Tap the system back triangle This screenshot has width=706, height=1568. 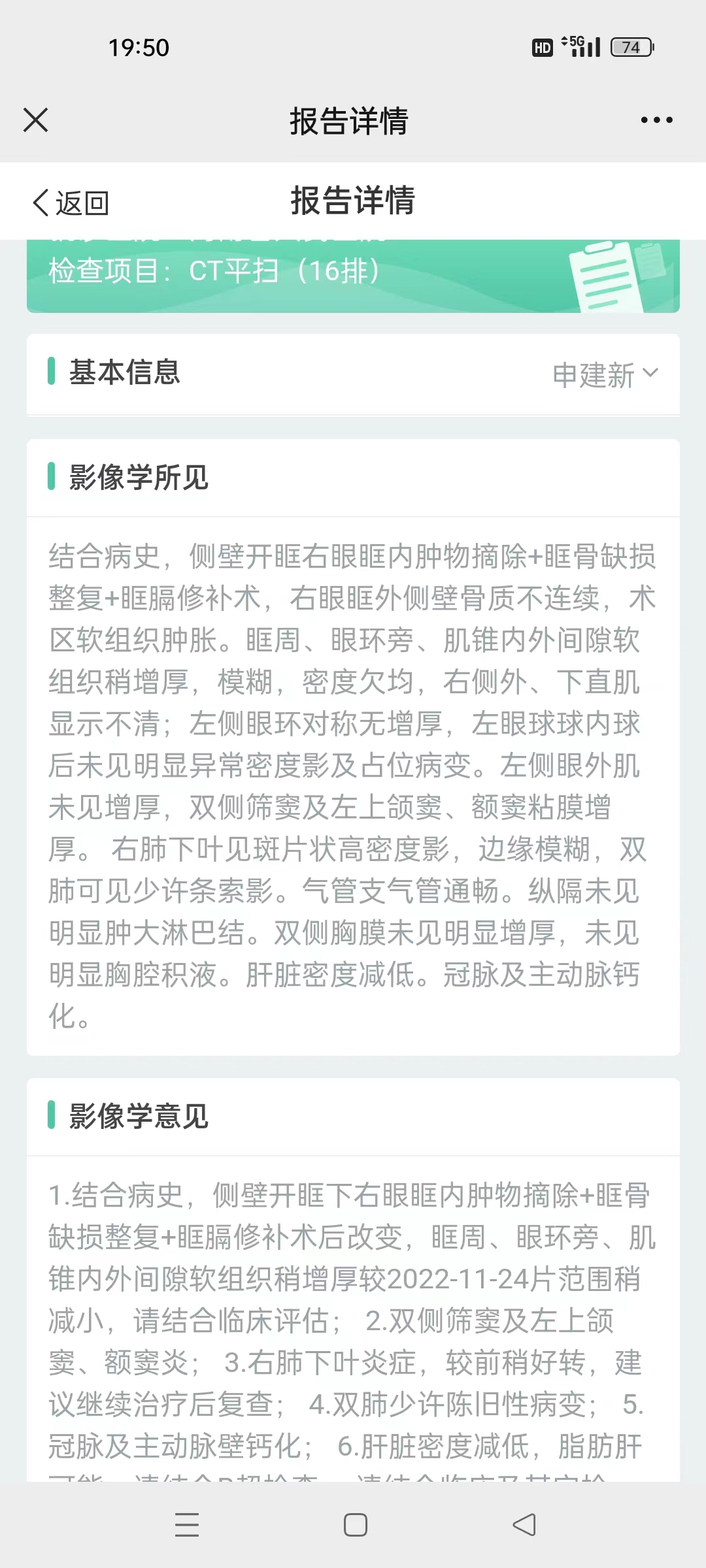524,1525
